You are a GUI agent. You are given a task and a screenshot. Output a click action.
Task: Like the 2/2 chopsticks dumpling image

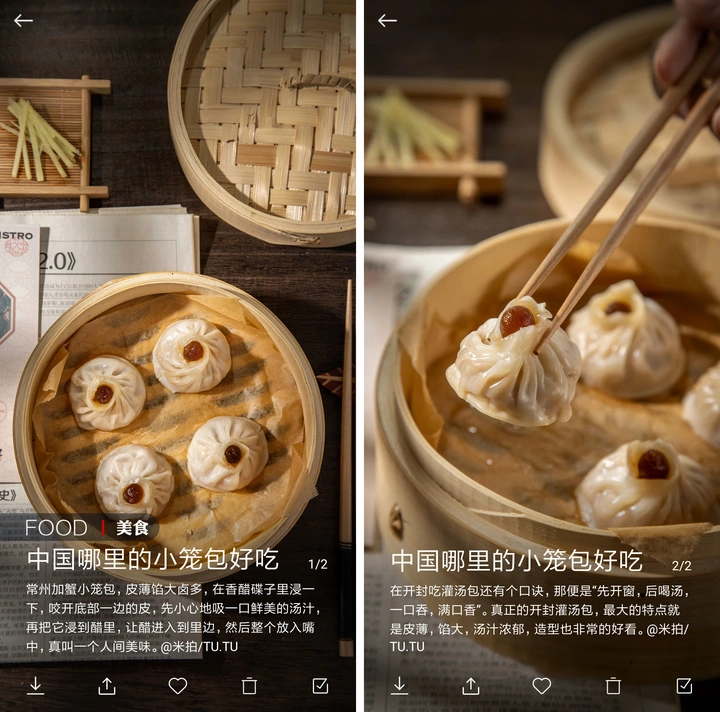point(542,685)
